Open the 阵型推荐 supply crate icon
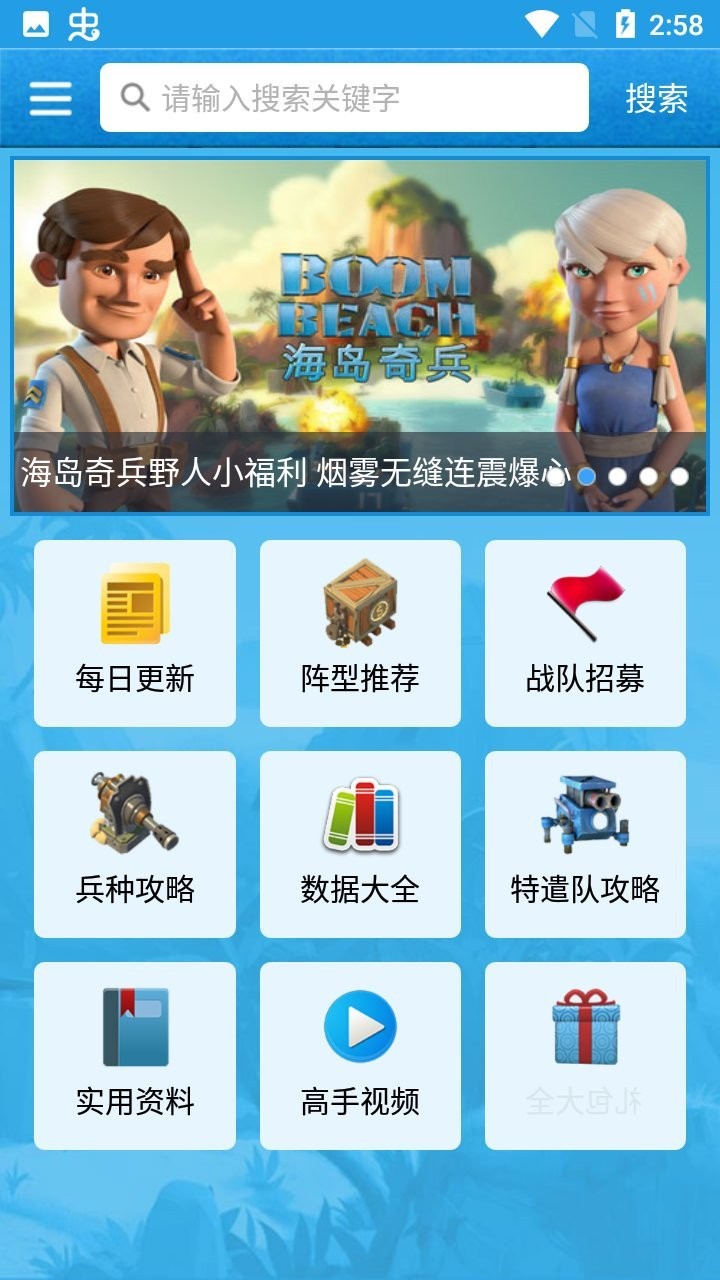 (x=360, y=604)
